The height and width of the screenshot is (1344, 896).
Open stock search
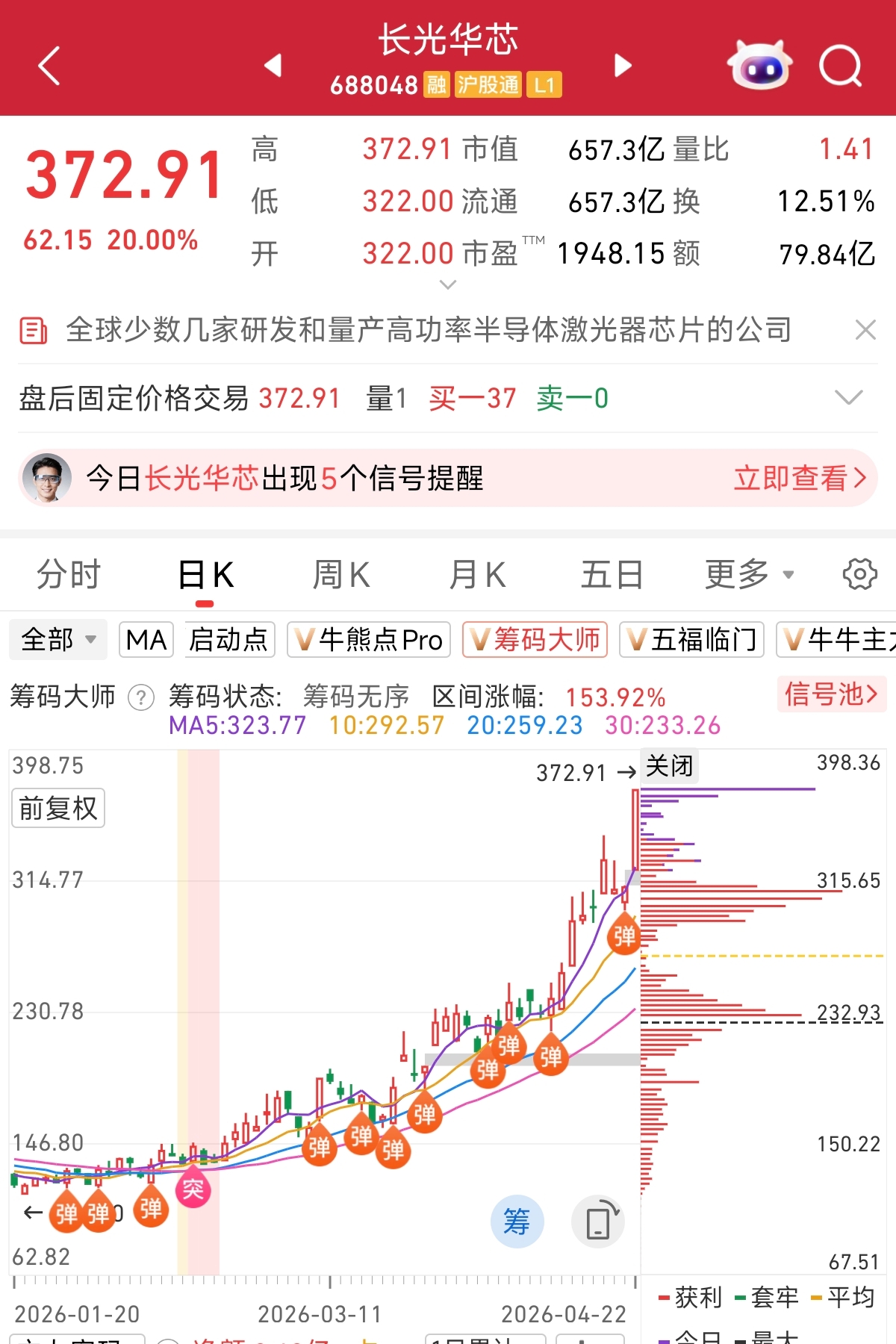click(x=840, y=66)
